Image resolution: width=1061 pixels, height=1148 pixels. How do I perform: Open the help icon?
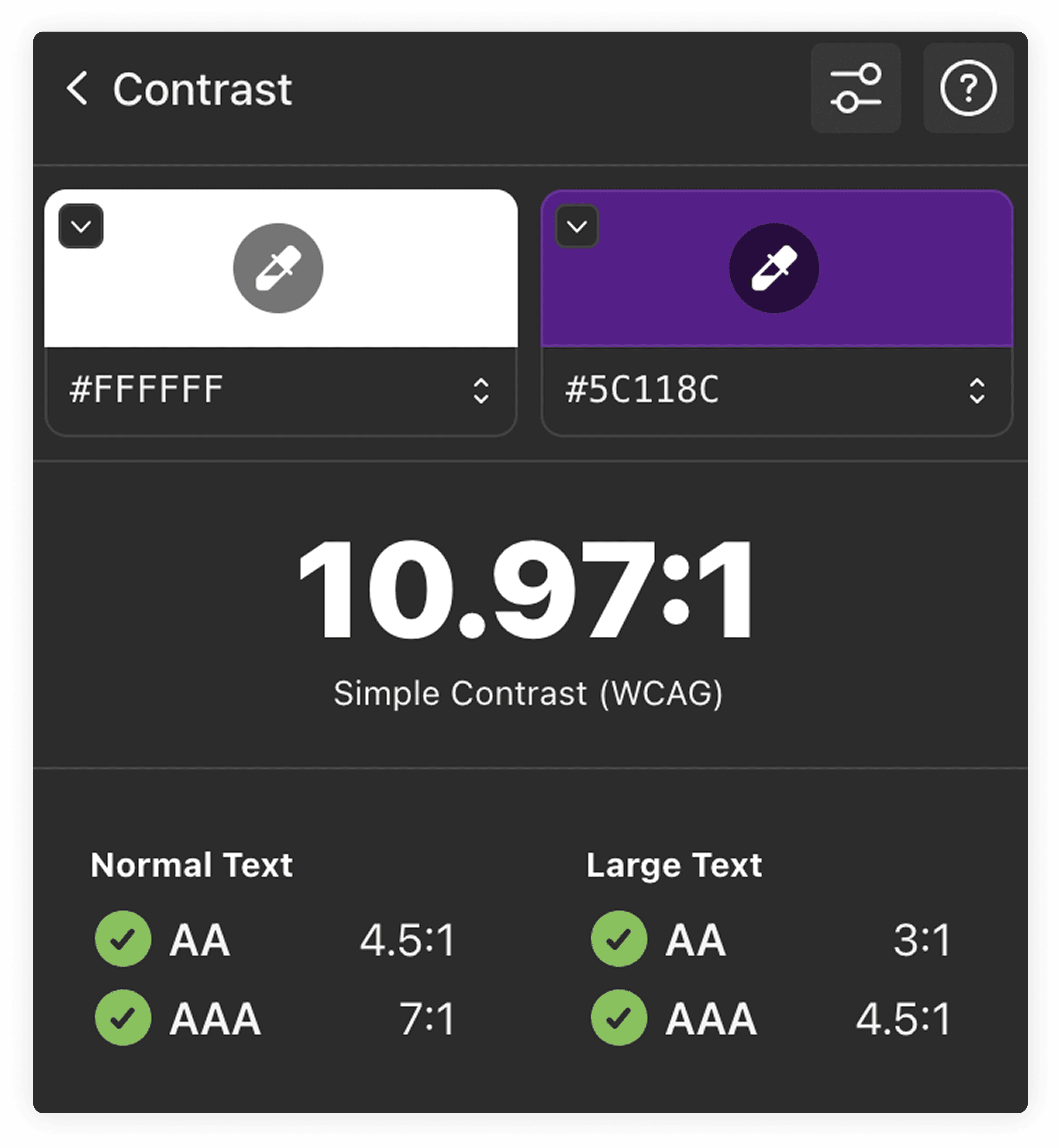tap(968, 88)
